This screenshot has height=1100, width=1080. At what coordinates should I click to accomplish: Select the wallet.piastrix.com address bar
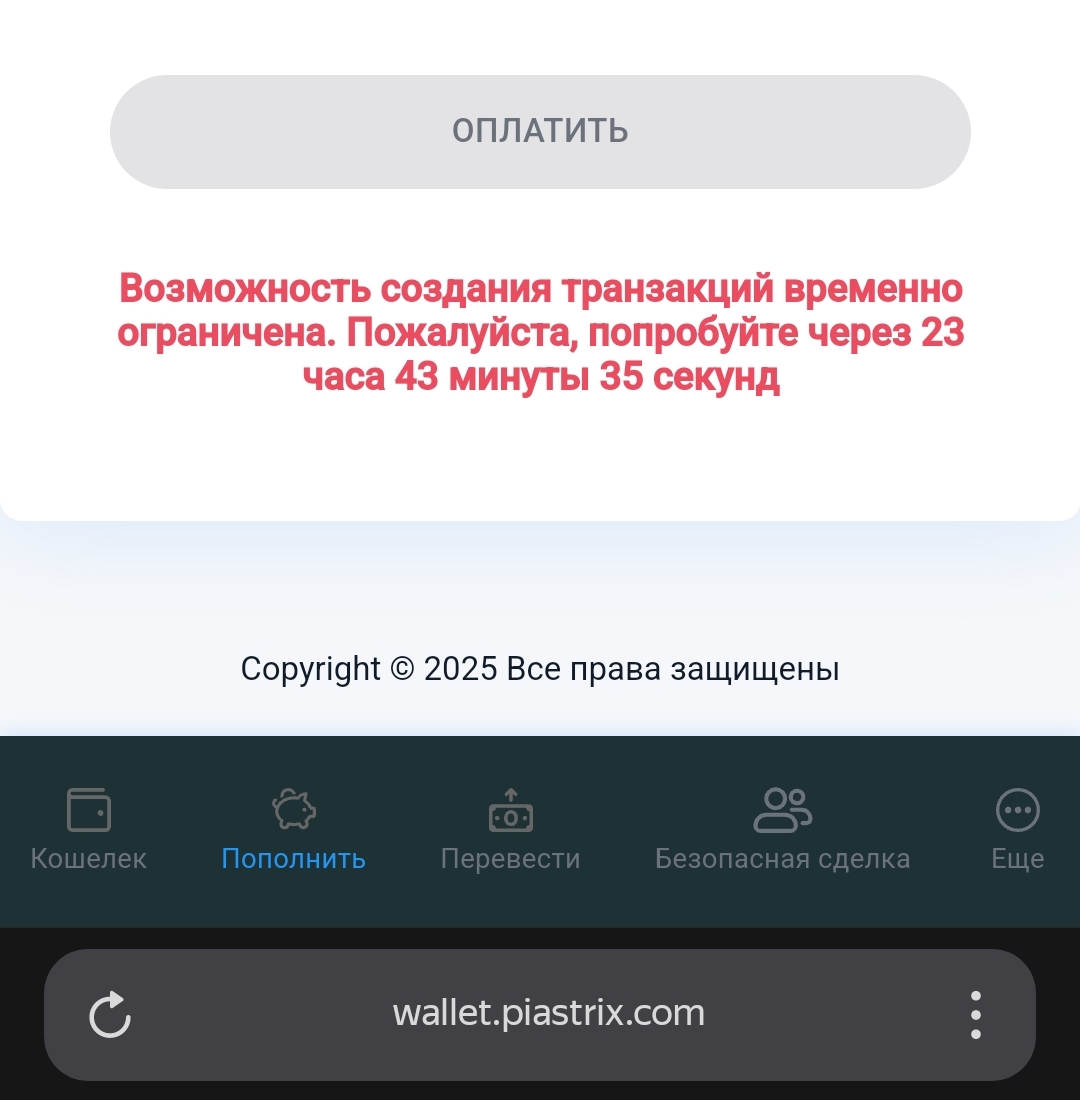548,1014
